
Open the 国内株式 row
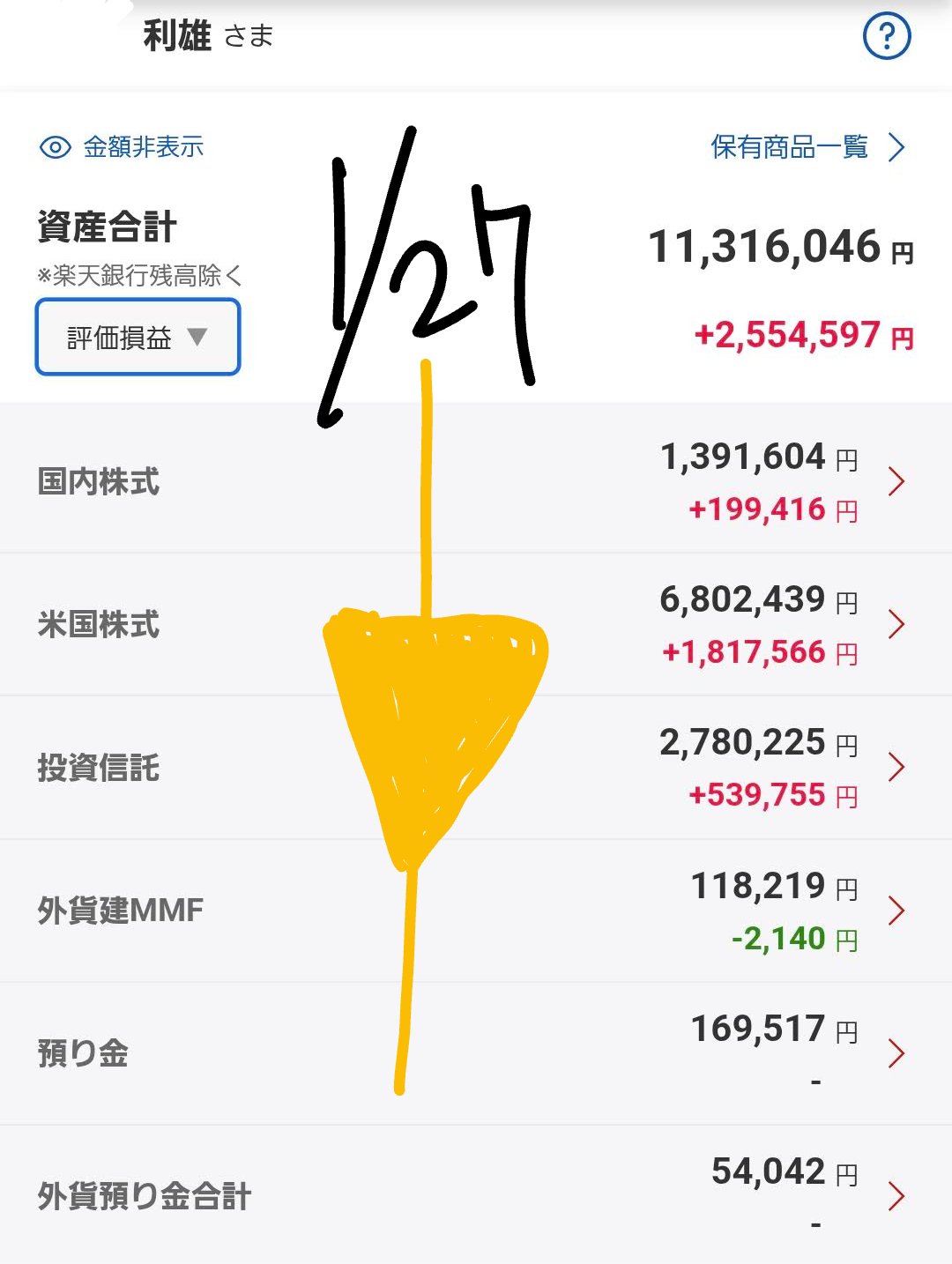476,481
